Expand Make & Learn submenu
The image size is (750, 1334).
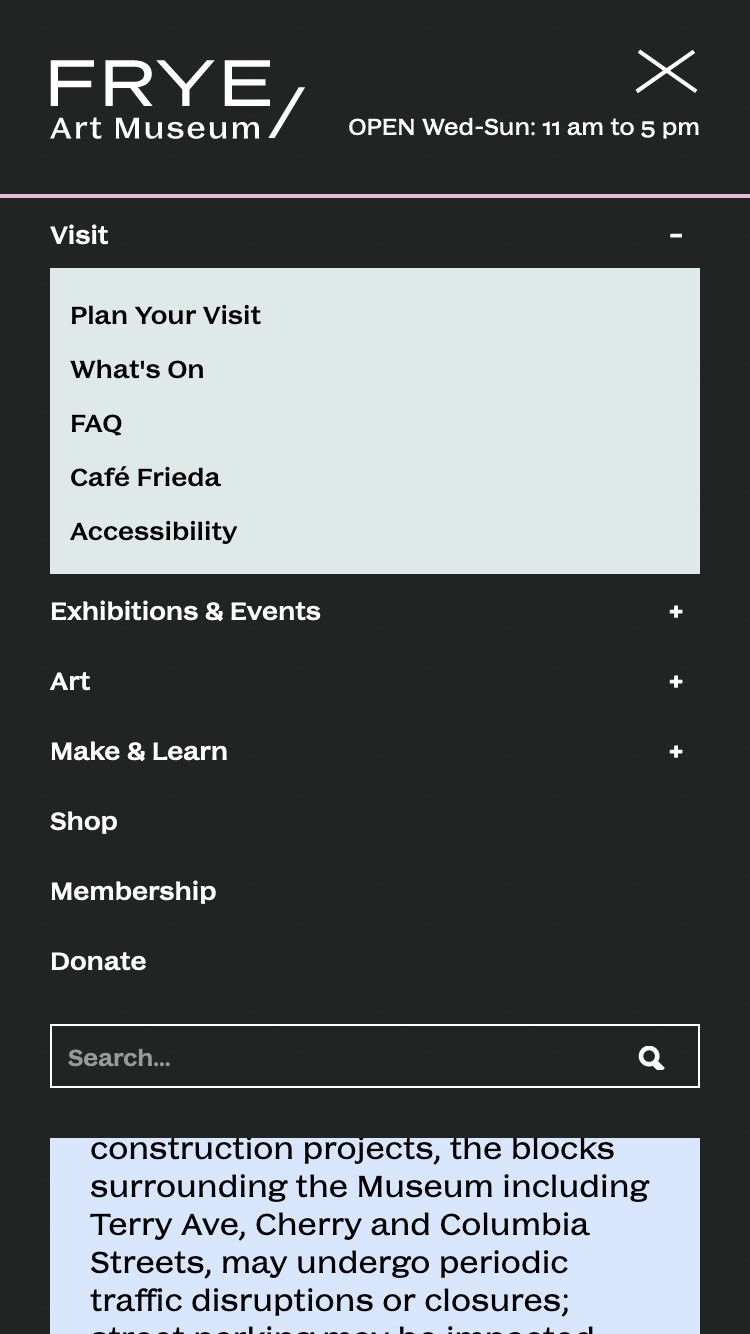[x=676, y=751]
